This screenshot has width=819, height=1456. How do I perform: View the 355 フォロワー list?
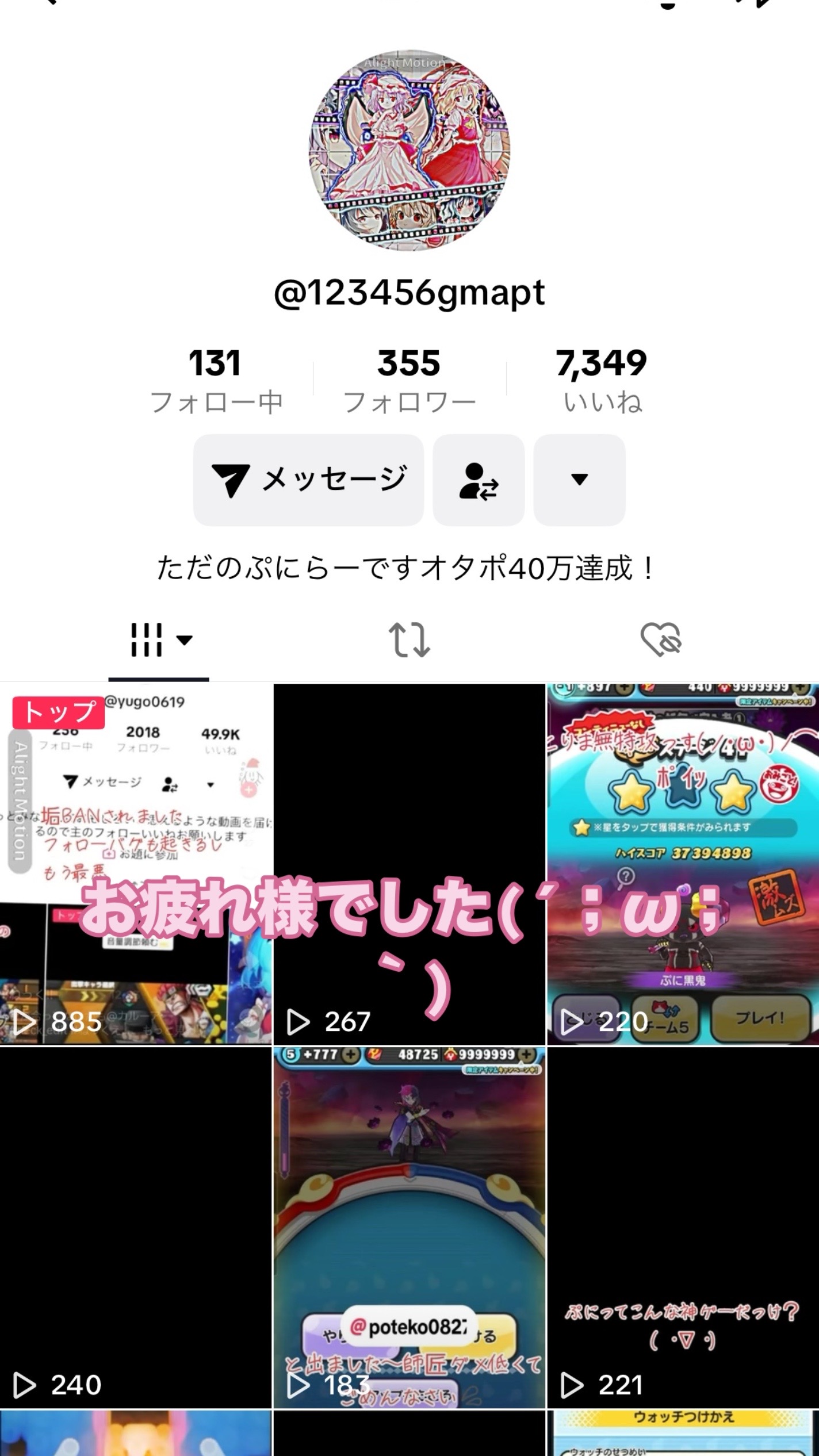click(x=409, y=381)
